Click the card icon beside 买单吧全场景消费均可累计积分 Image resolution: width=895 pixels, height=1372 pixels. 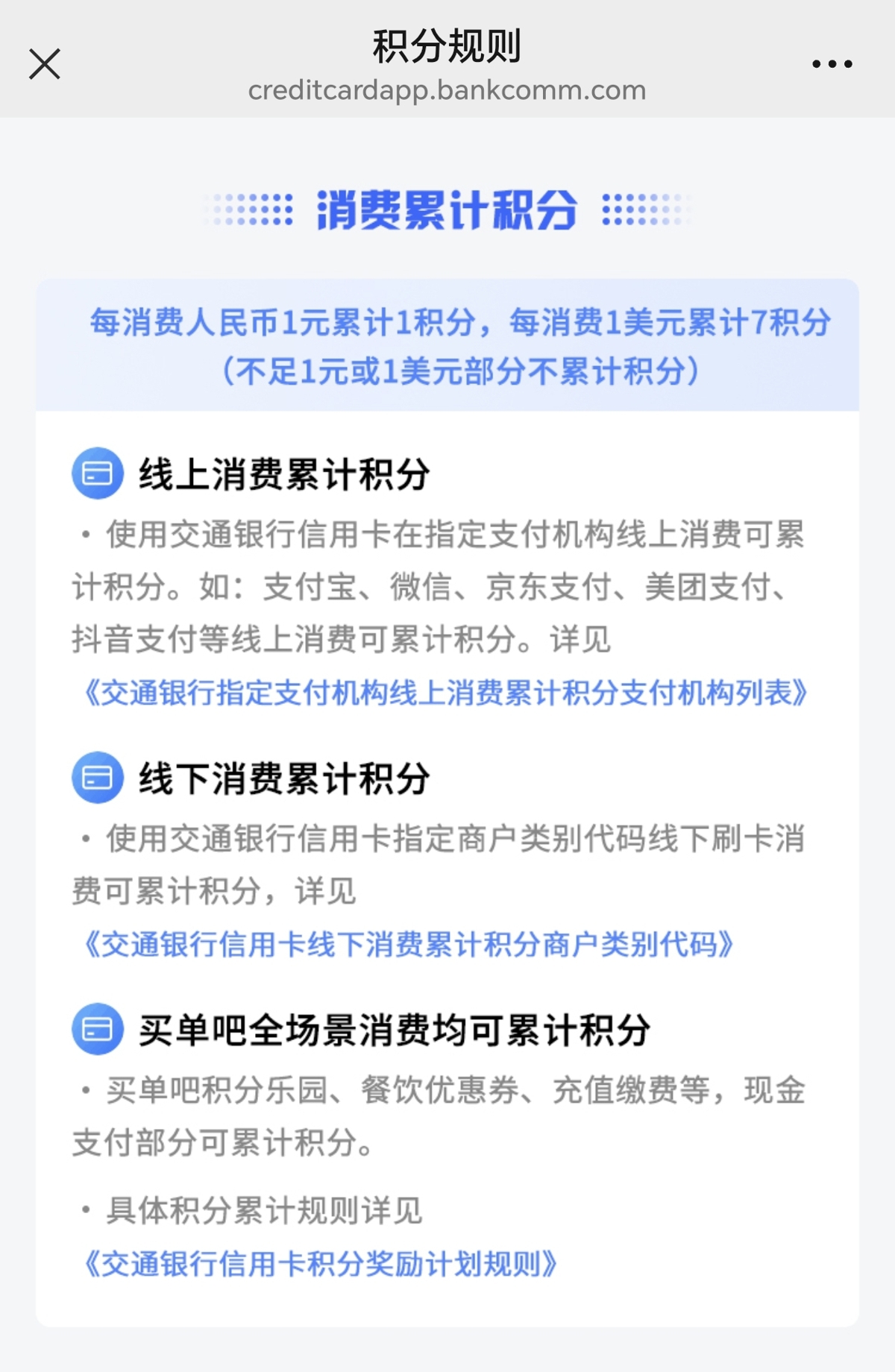(x=95, y=1033)
